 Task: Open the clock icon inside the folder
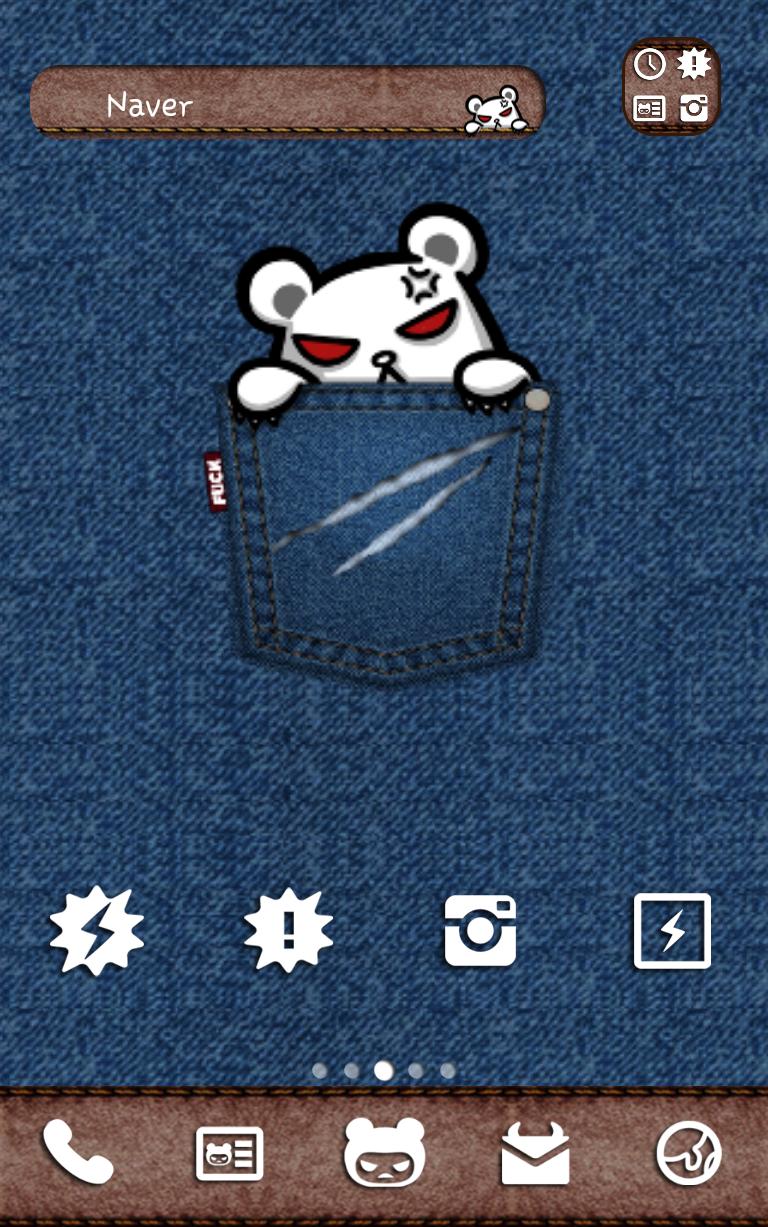click(x=651, y=66)
